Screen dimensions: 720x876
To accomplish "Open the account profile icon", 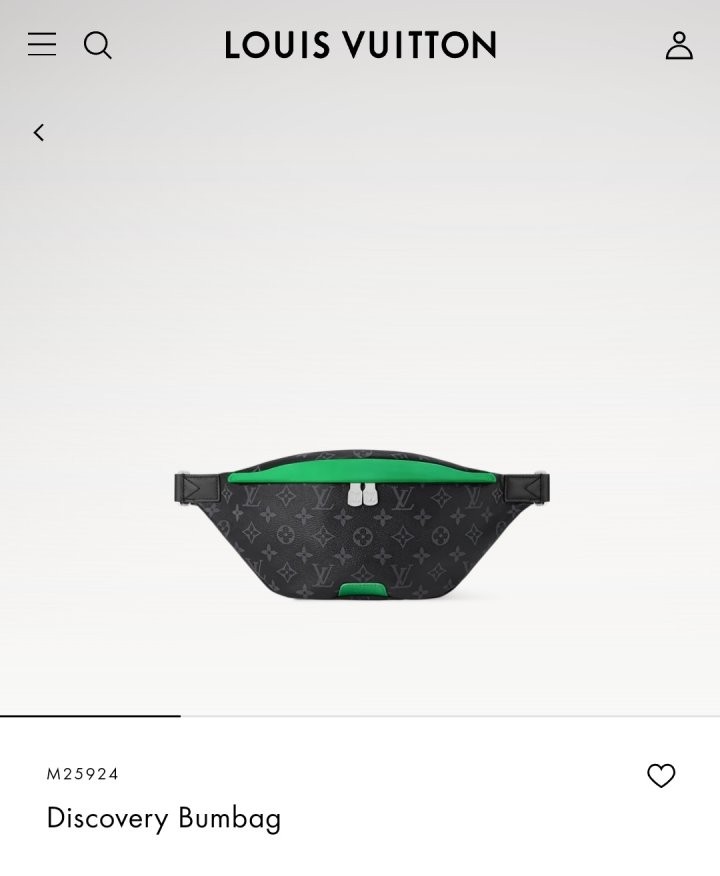I will (x=679, y=45).
